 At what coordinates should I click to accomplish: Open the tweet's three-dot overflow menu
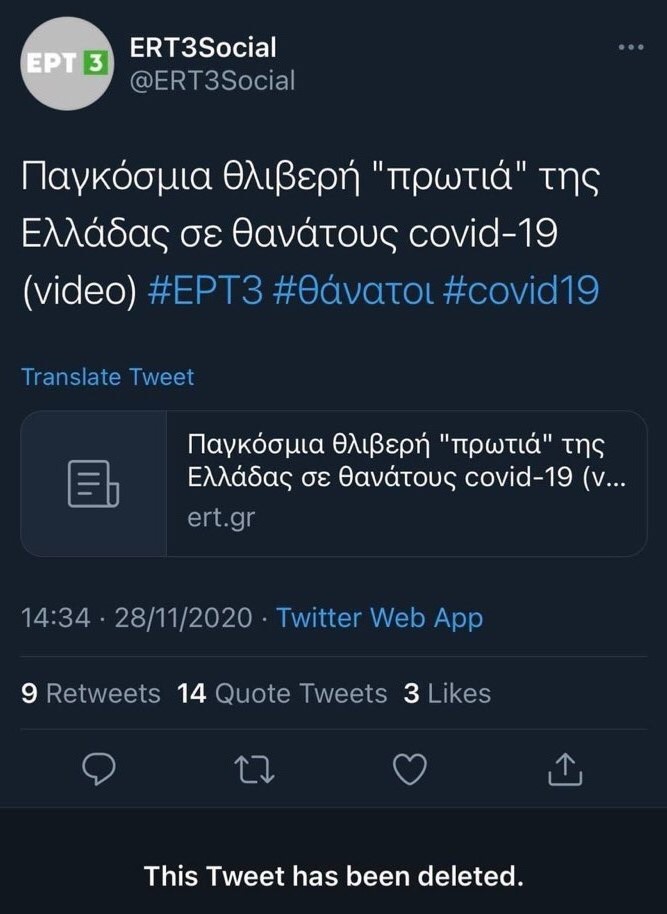click(x=631, y=47)
